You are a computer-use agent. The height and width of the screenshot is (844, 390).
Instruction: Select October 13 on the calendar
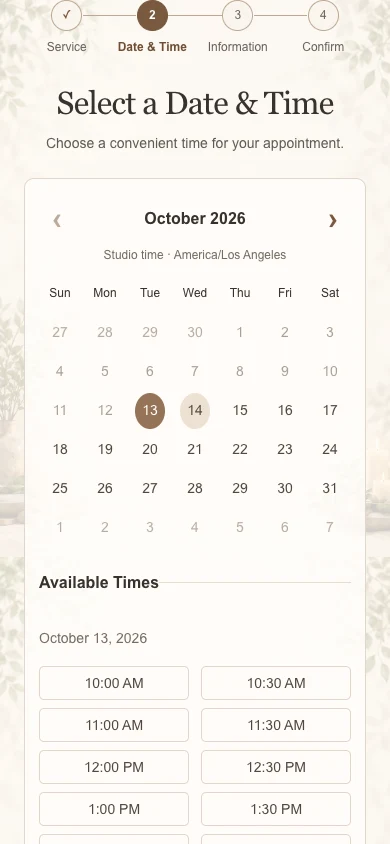(150, 411)
